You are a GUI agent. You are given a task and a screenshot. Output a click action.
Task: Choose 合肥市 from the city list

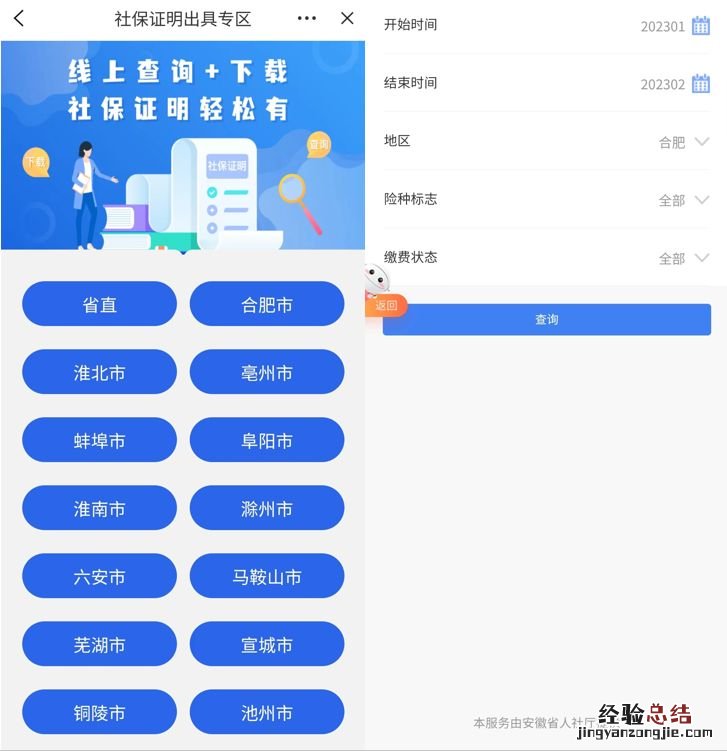(267, 304)
